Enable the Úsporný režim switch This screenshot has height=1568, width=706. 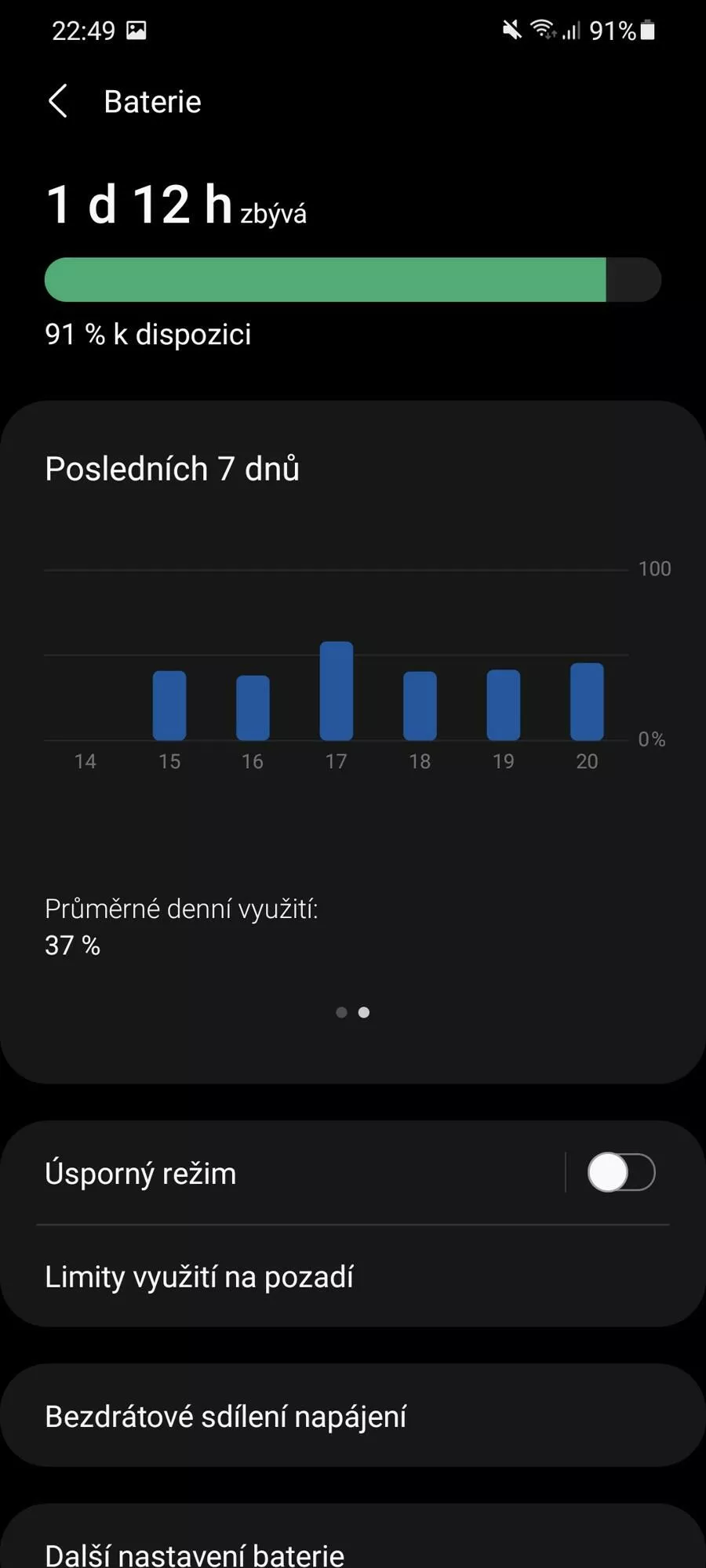click(x=621, y=1172)
